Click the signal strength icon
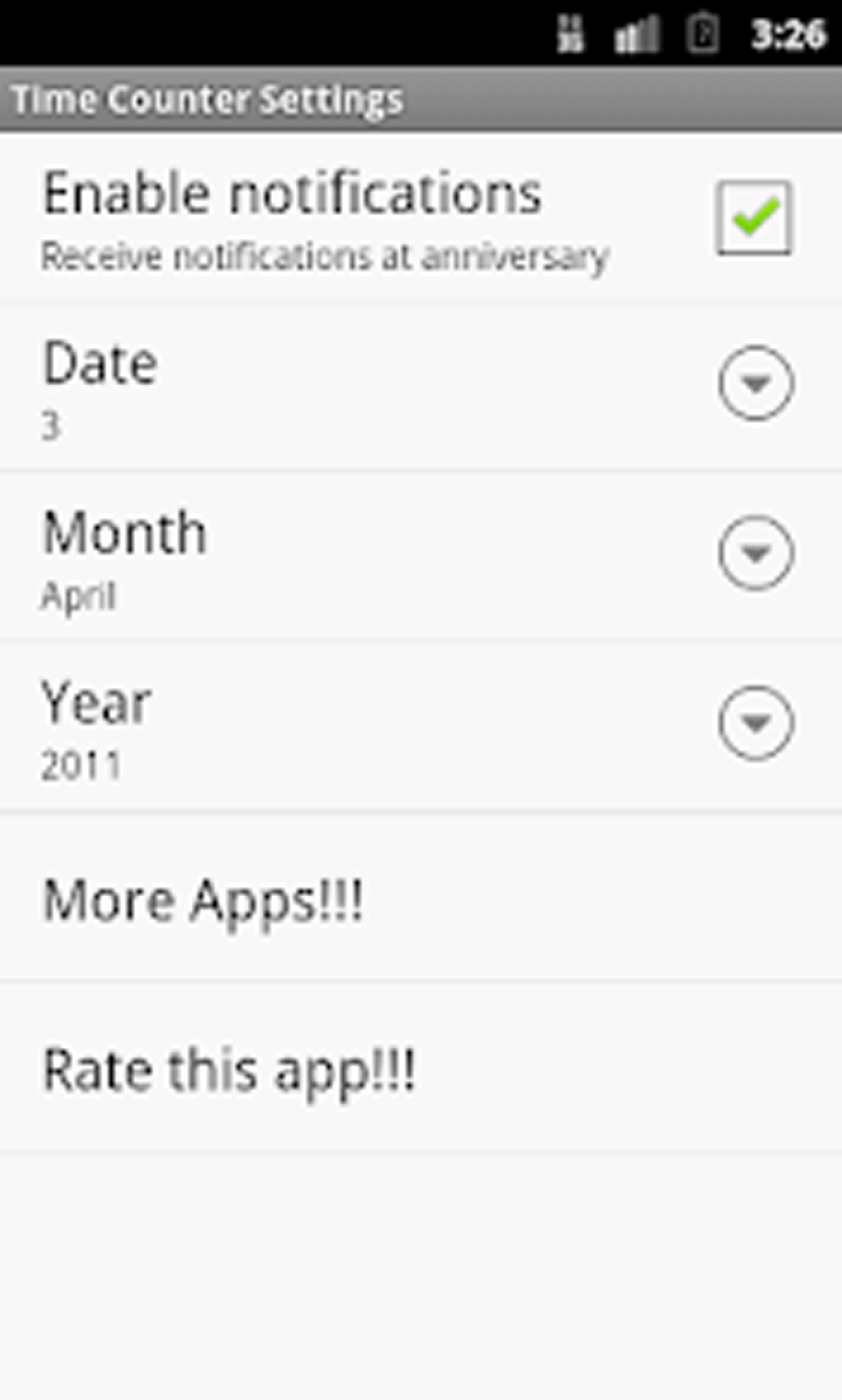Image resolution: width=842 pixels, height=1400 pixels. pos(636,33)
